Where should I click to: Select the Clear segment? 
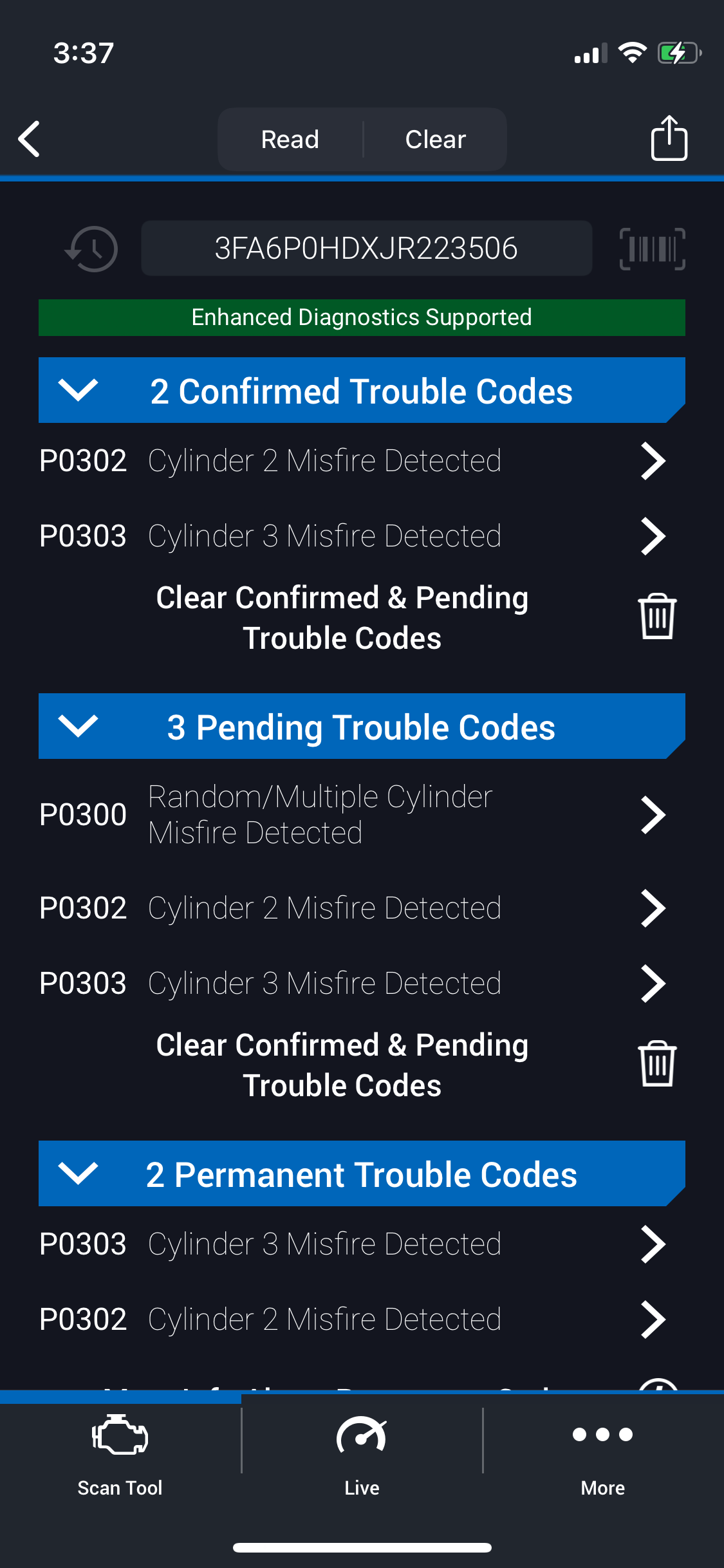[x=435, y=140]
